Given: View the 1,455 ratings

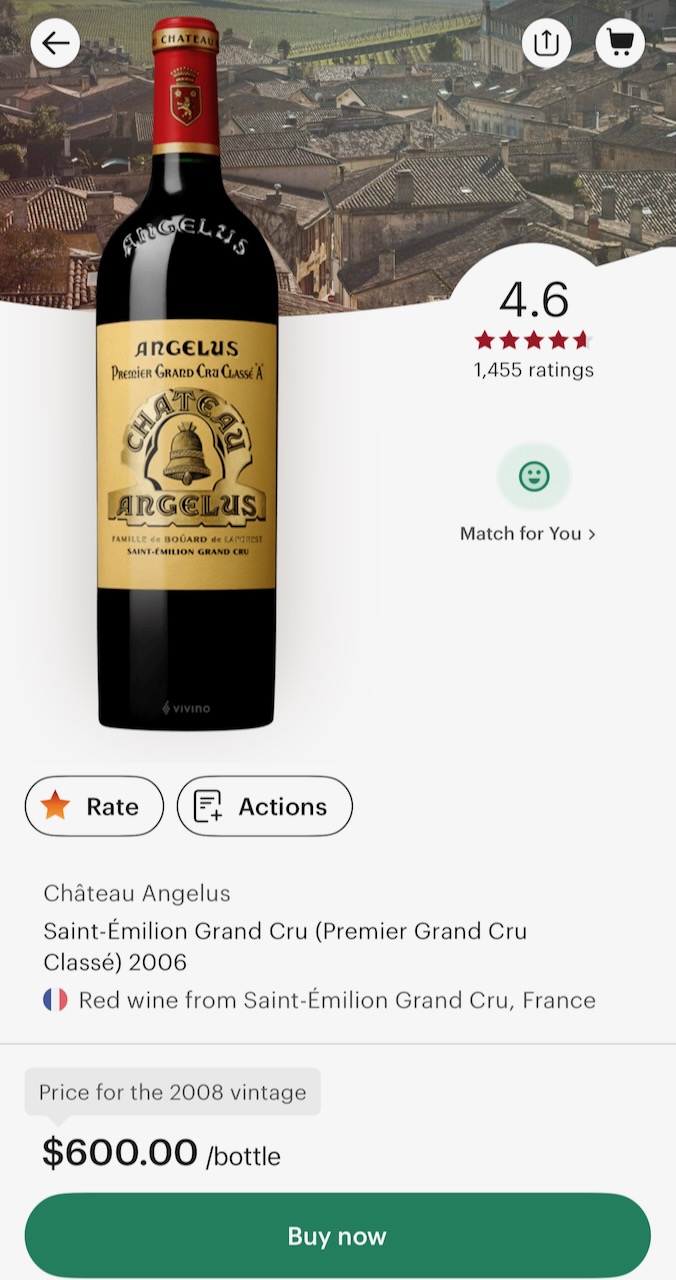Looking at the screenshot, I should point(533,370).
